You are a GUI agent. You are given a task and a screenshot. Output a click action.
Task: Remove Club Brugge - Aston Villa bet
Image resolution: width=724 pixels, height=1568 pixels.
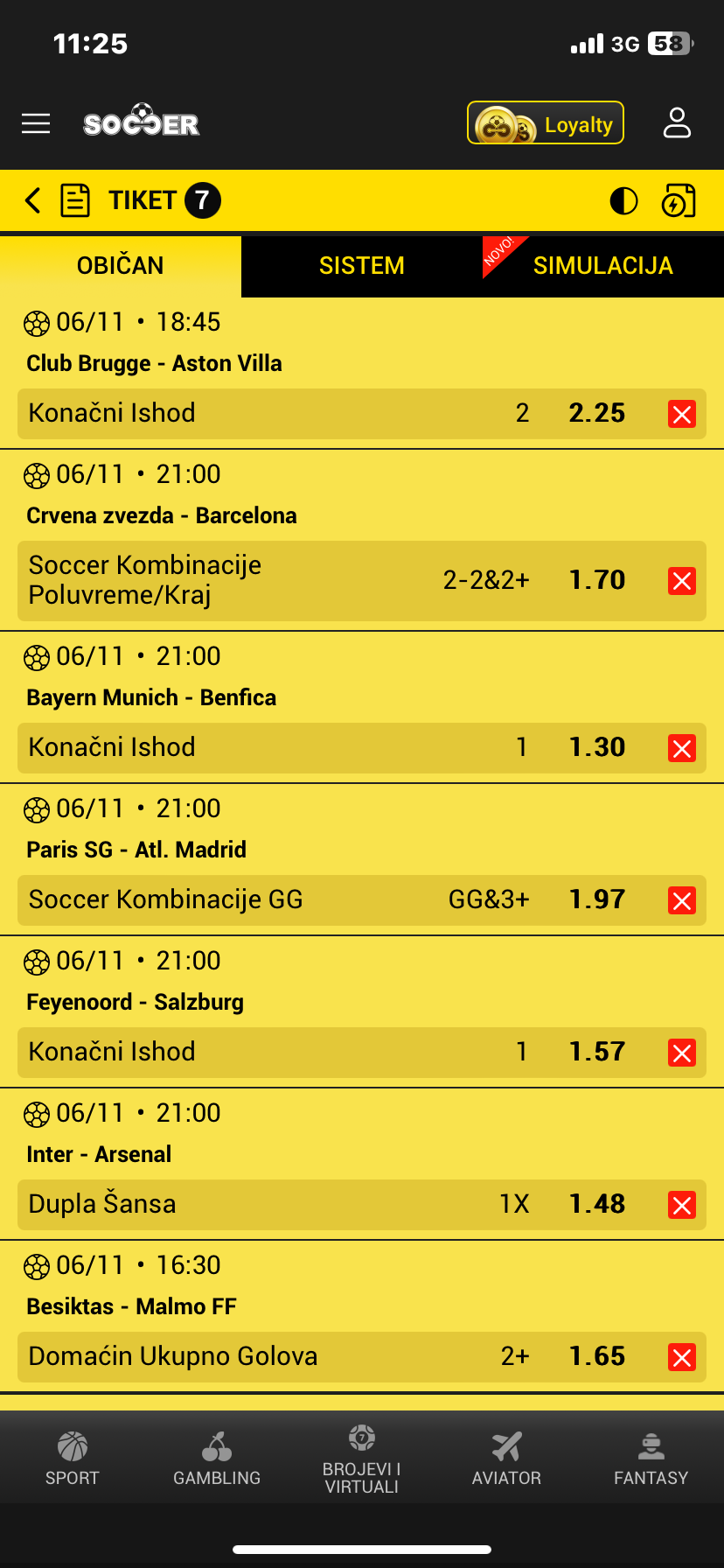[682, 414]
